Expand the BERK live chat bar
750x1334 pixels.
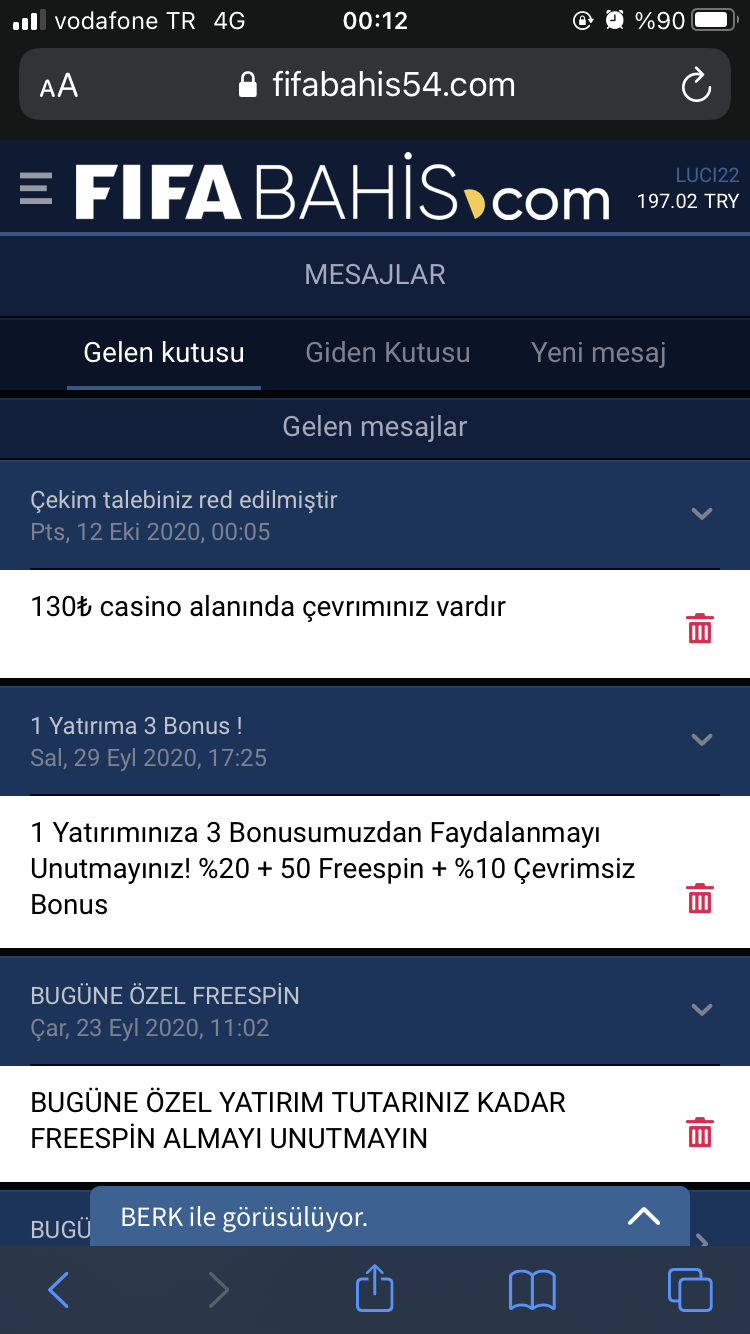click(644, 1216)
